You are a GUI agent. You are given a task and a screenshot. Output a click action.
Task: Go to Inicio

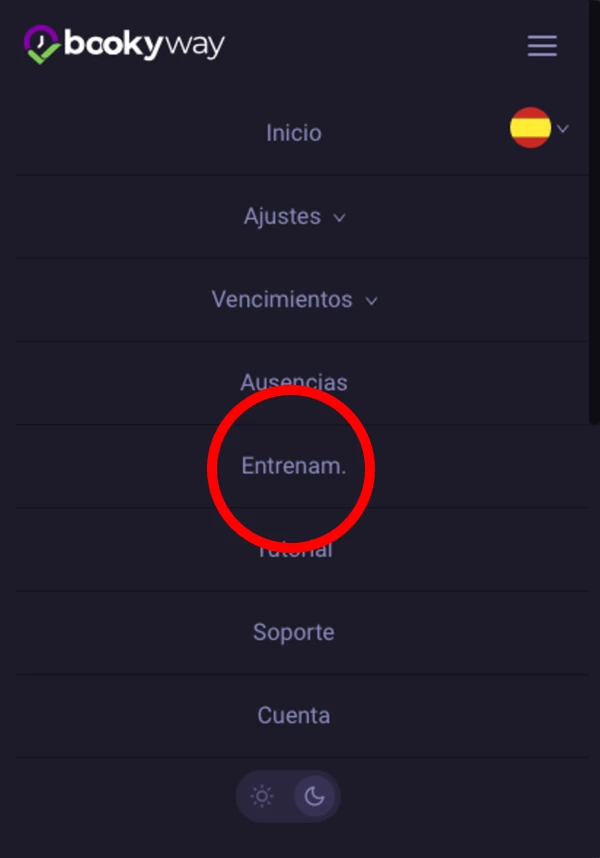[x=294, y=133]
